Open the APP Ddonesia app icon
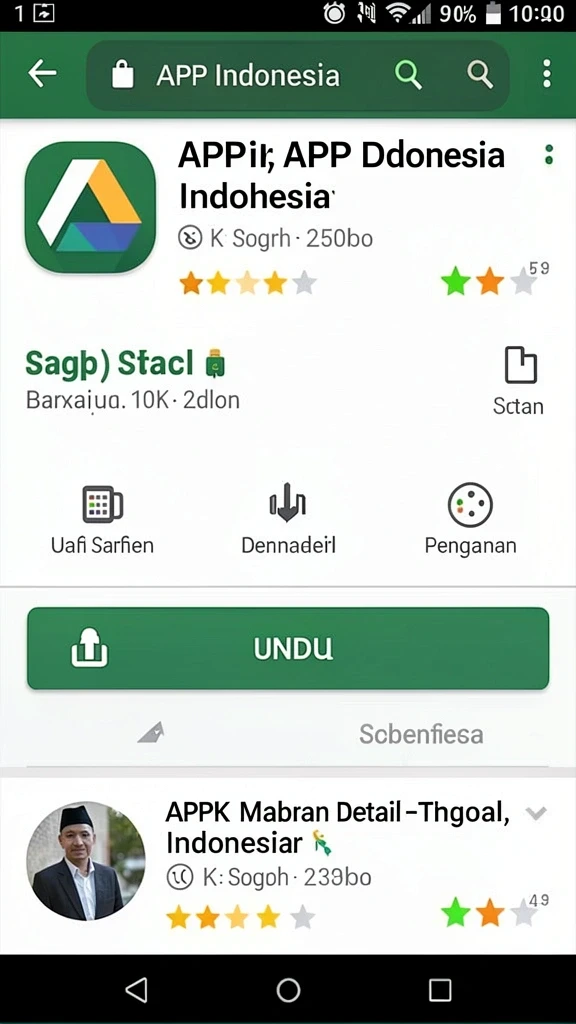 [89, 207]
